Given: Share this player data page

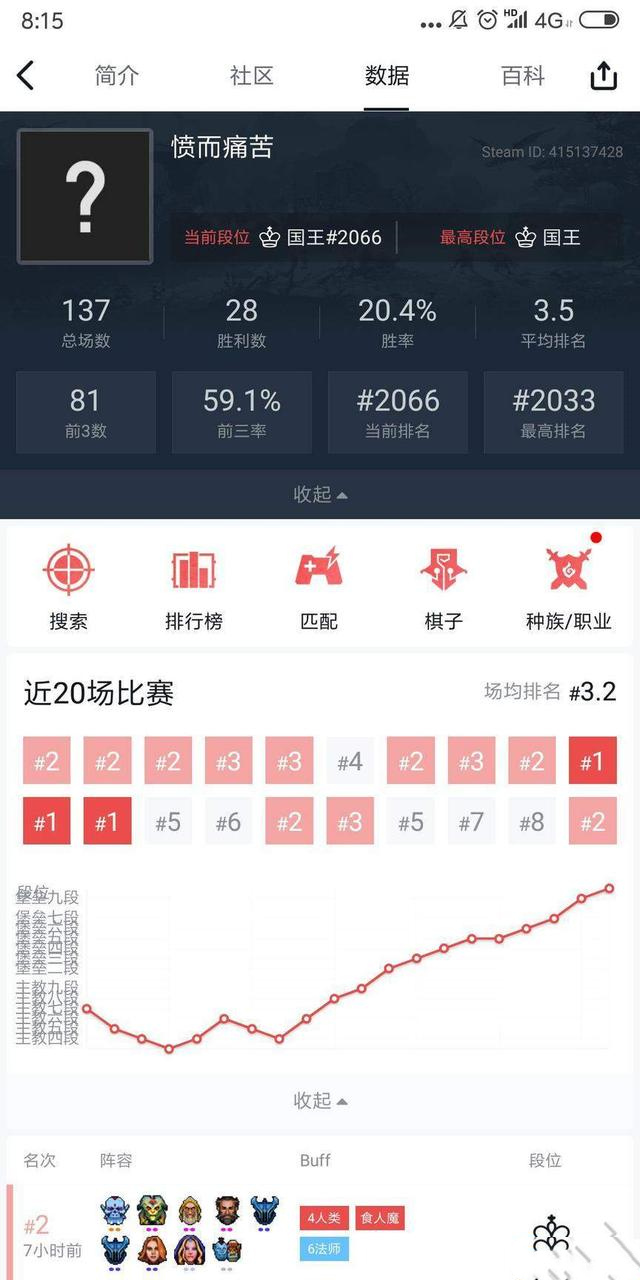Looking at the screenshot, I should click(x=603, y=76).
